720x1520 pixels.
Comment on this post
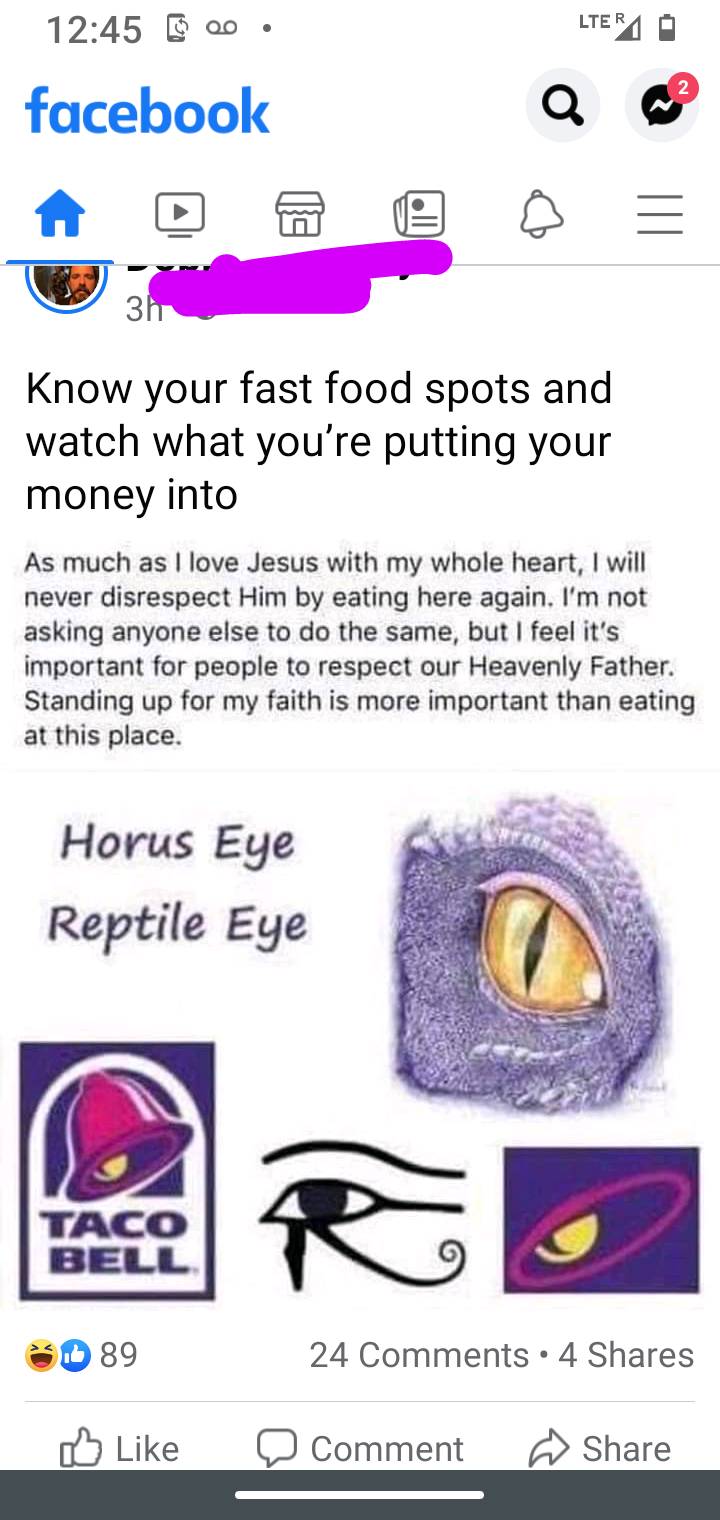point(360,1448)
